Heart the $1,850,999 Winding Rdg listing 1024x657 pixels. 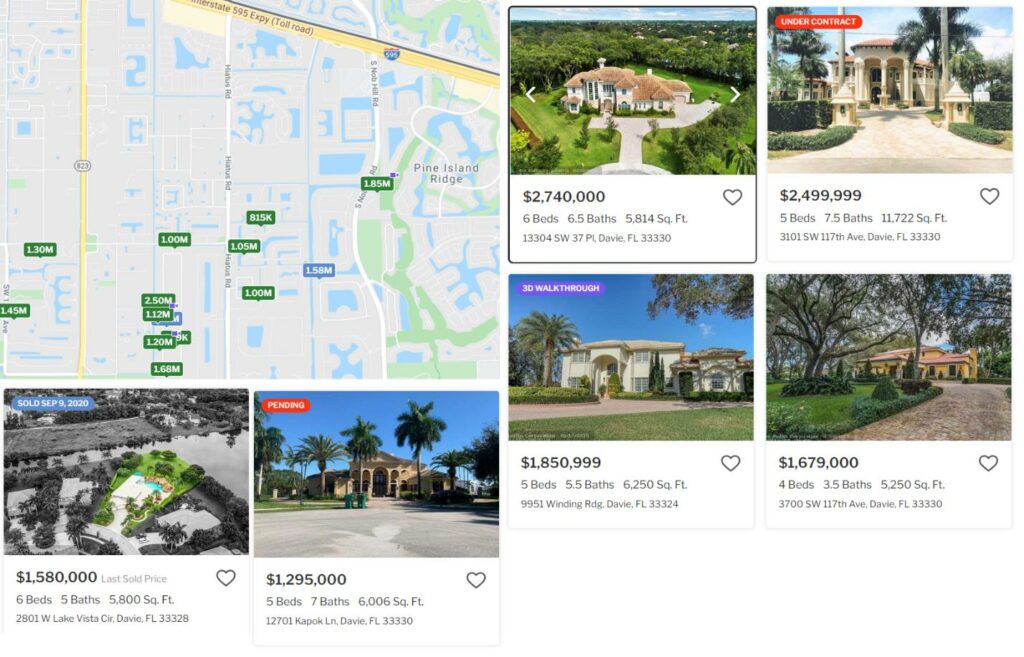pos(731,463)
